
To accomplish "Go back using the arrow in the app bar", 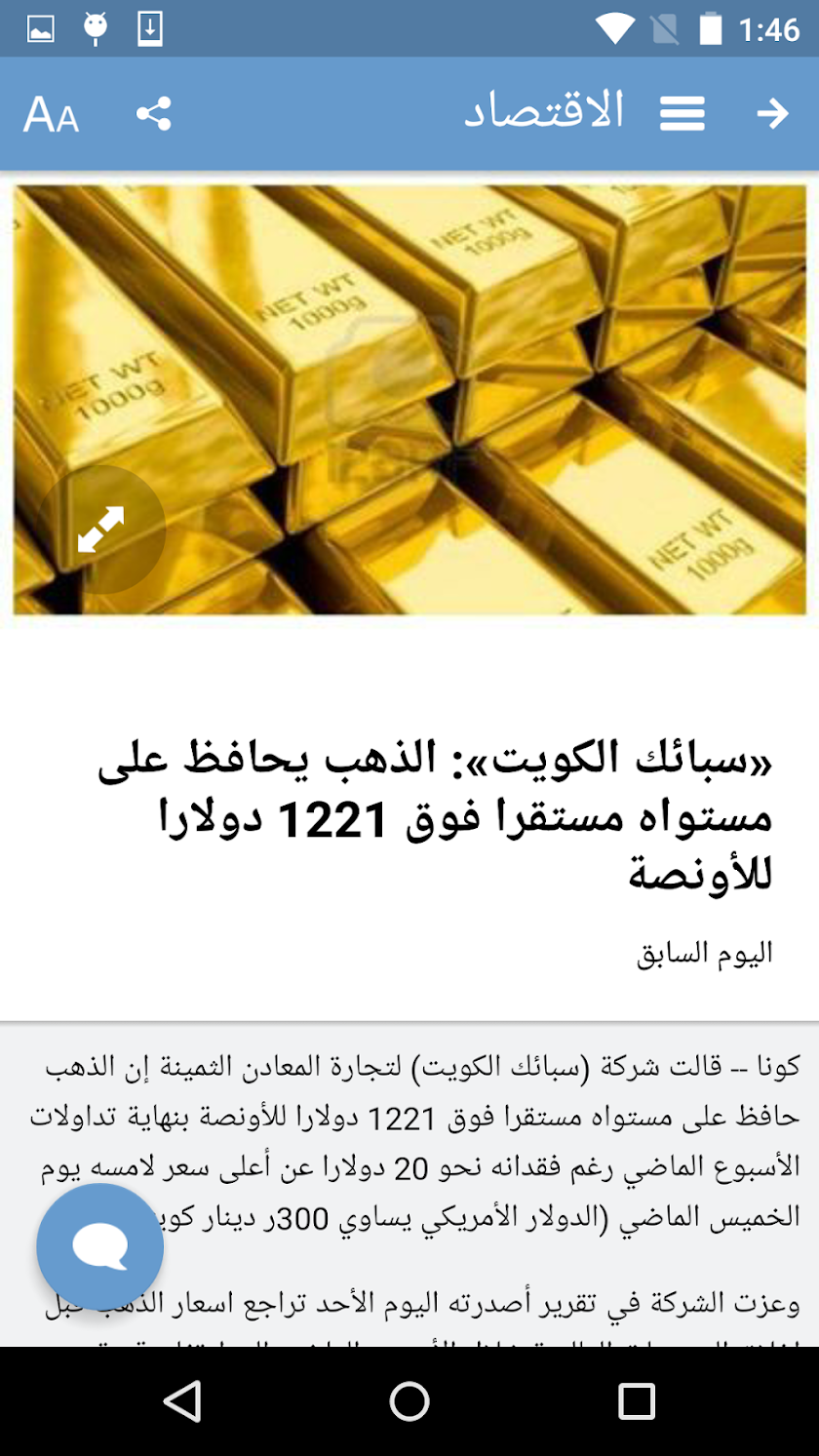I will click(772, 114).
